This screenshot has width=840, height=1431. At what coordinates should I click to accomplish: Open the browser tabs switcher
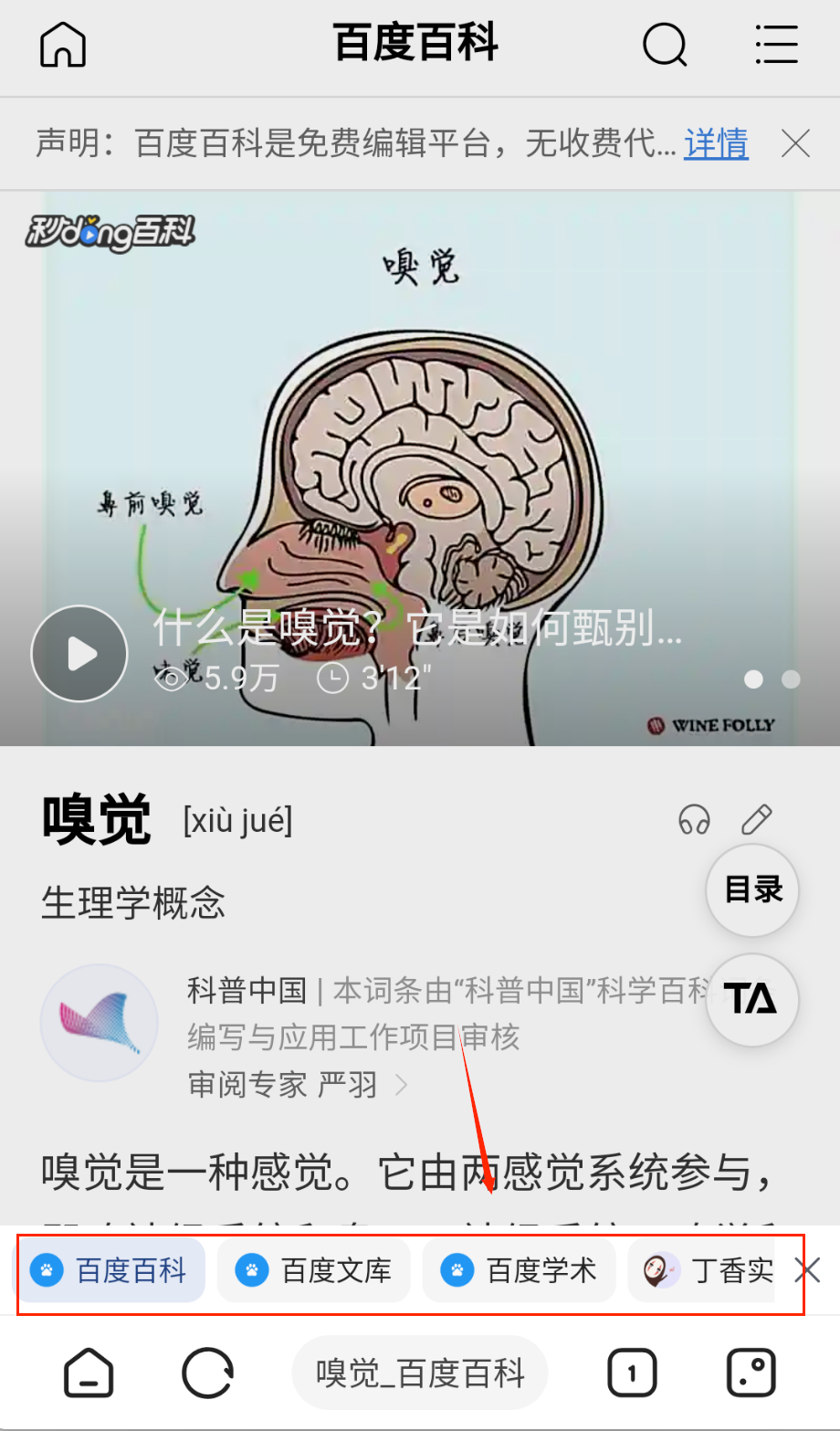click(632, 1373)
